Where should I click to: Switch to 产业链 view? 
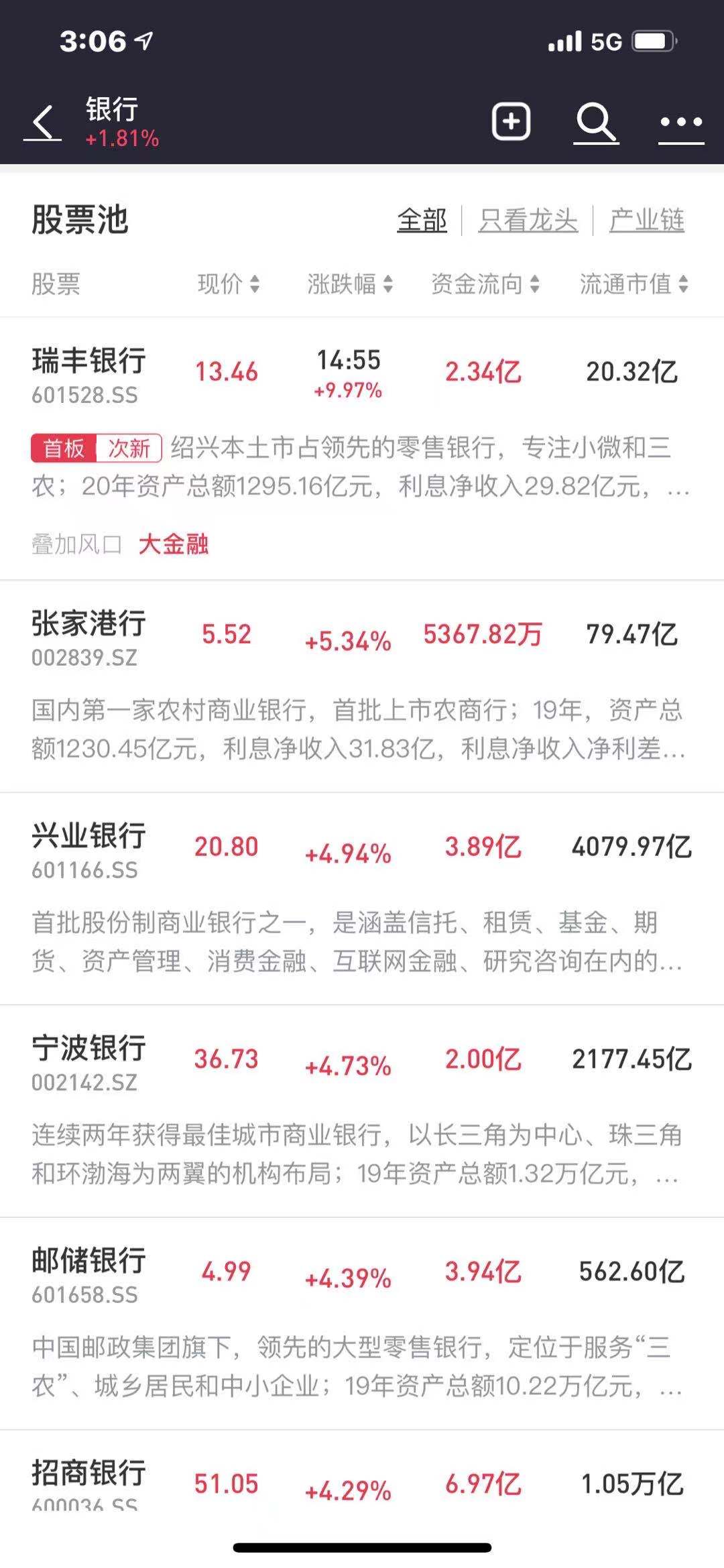(646, 221)
